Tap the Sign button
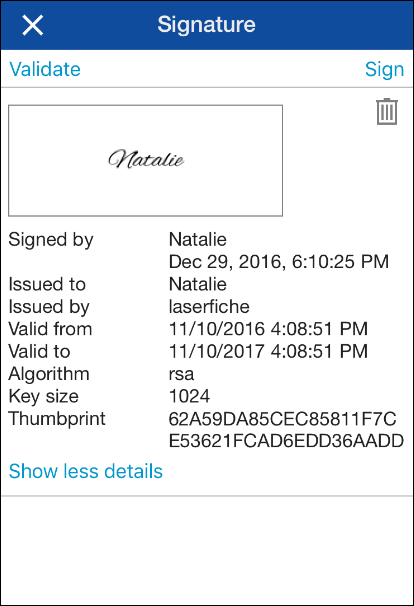This screenshot has width=414, height=606. point(384,70)
